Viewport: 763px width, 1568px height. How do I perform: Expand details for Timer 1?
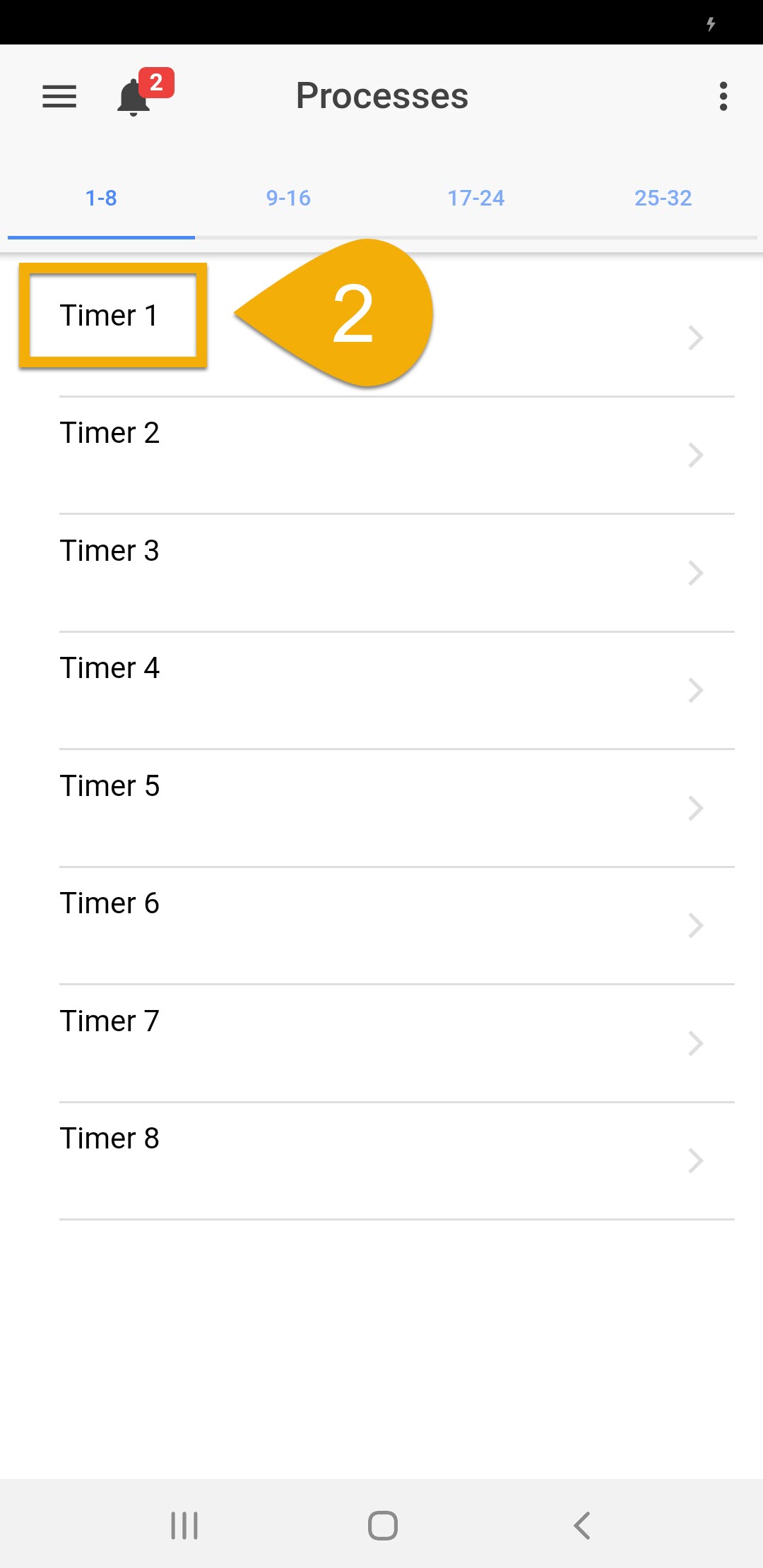tap(696, 338)
